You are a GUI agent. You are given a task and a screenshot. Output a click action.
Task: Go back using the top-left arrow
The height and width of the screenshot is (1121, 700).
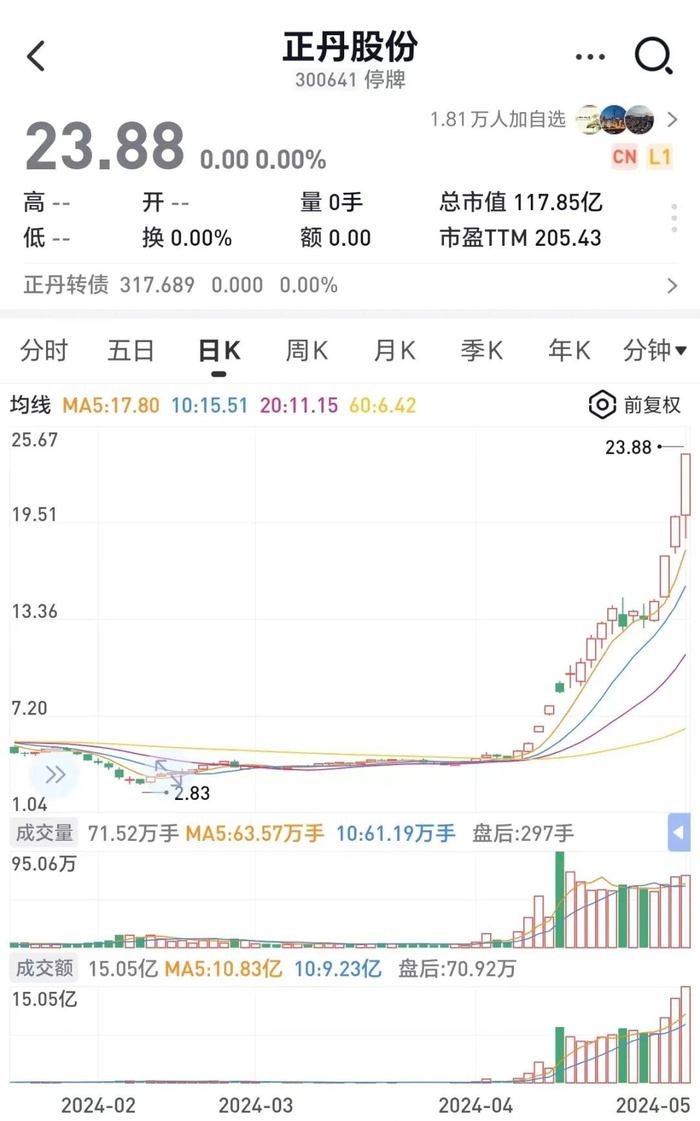(x=37, y=56)
